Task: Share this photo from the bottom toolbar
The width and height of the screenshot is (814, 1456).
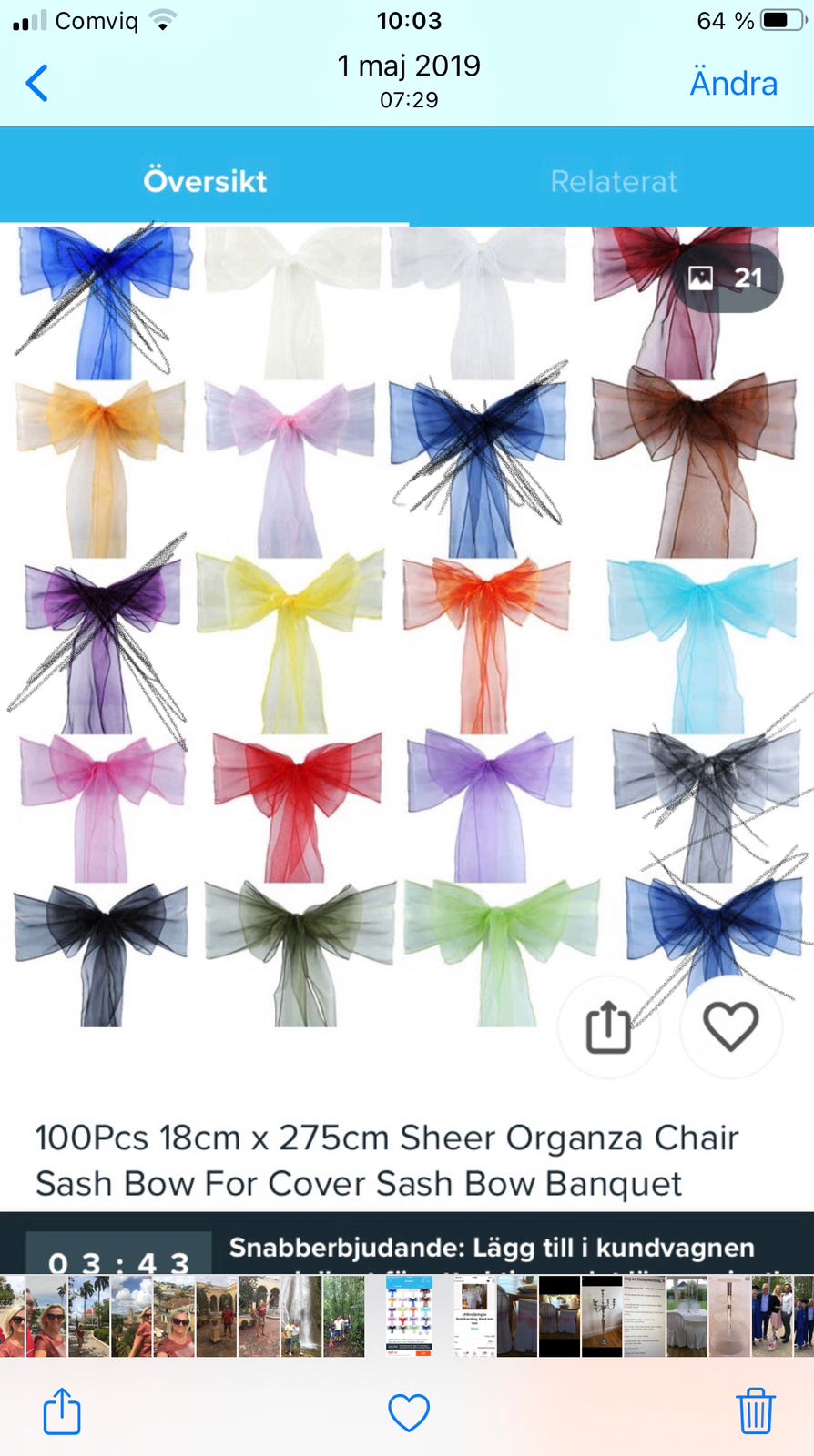Action: pyautogui.click(x=62, y=1411)
